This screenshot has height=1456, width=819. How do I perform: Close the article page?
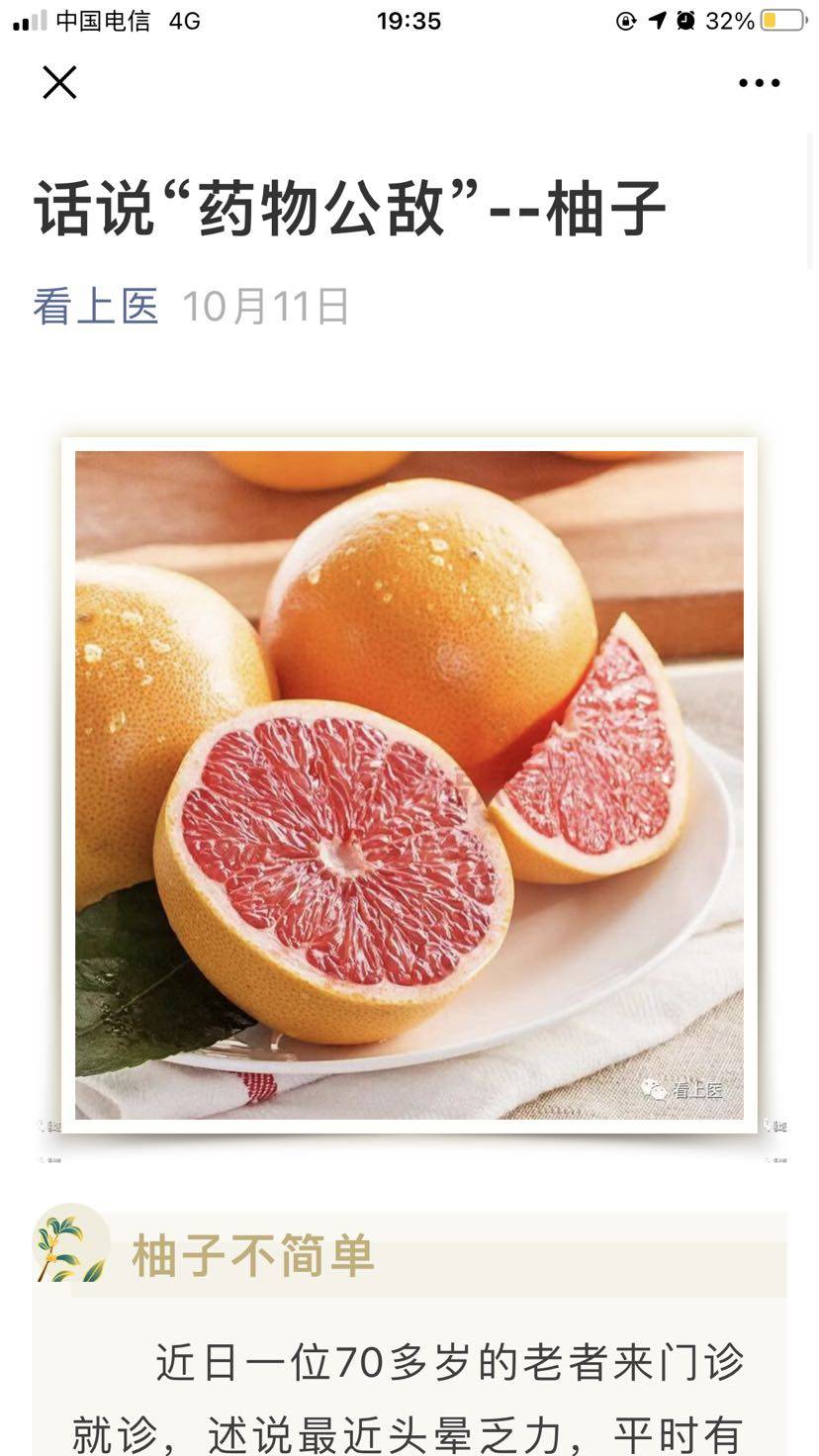pyautogui.click(x=59, y=83)
